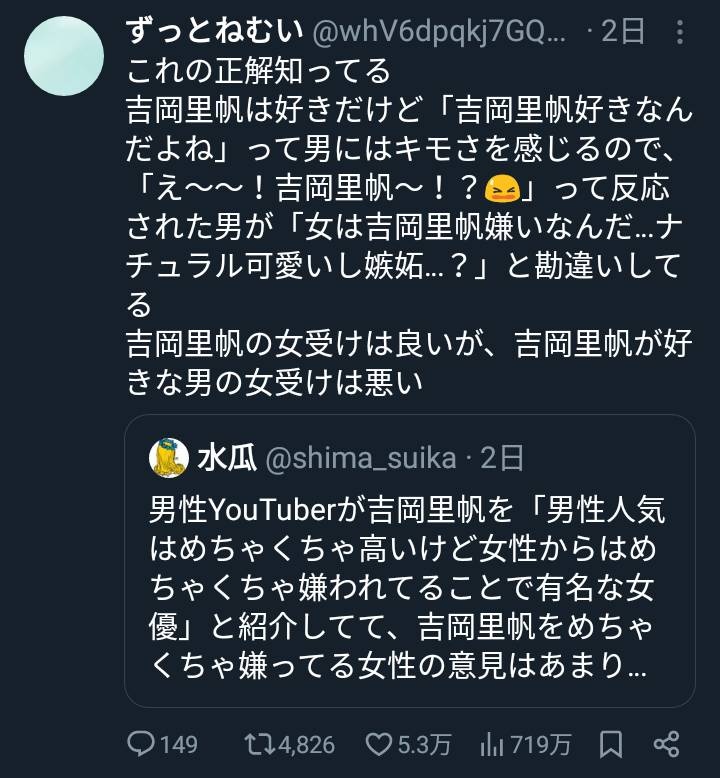Viewport: 720px width, 778px height.
Task: View analytics showing 719万 views
Action: tap(492, 744)
